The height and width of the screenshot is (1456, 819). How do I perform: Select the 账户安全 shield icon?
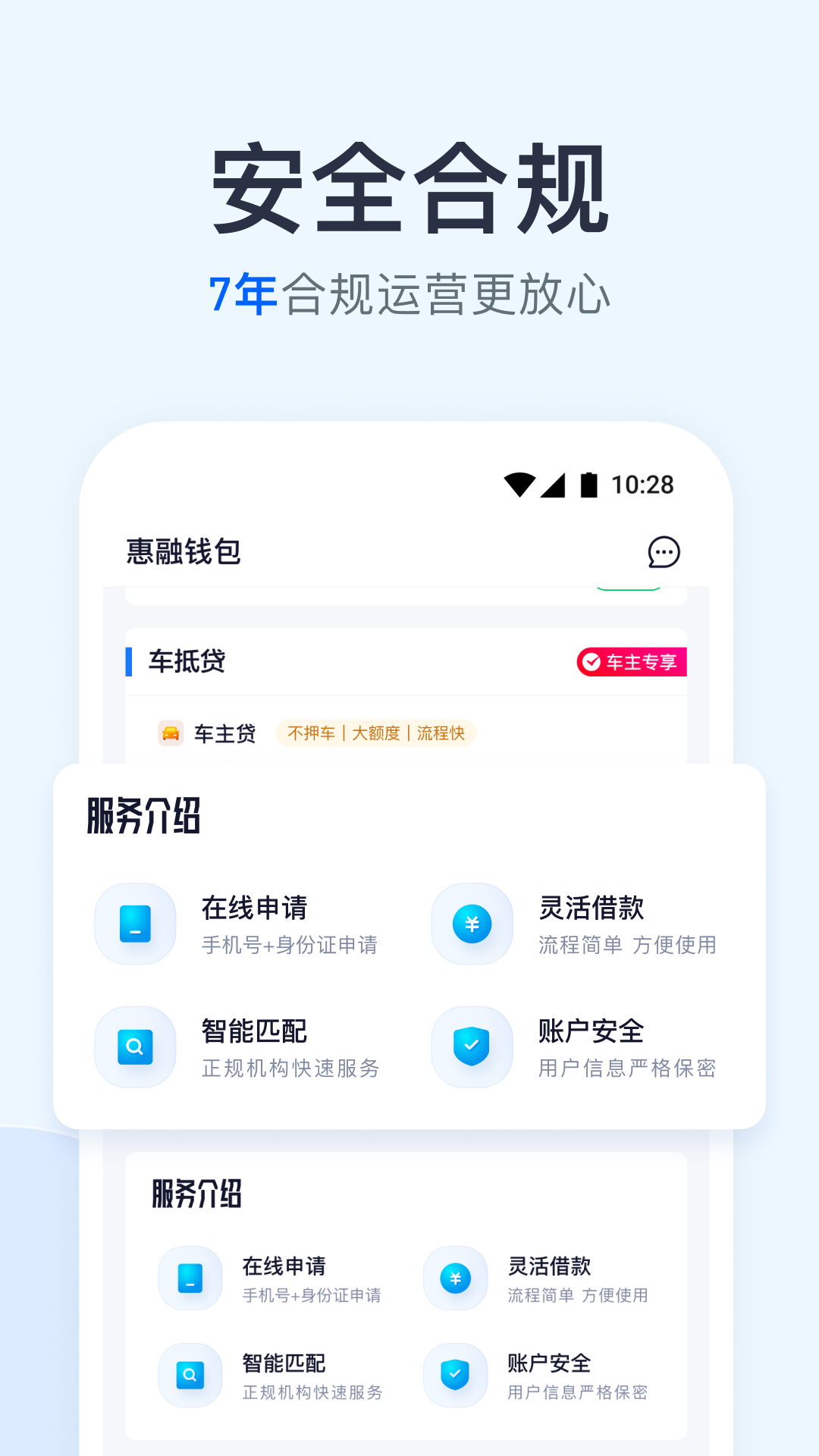pyautogui.click(x=471, y=1047)
